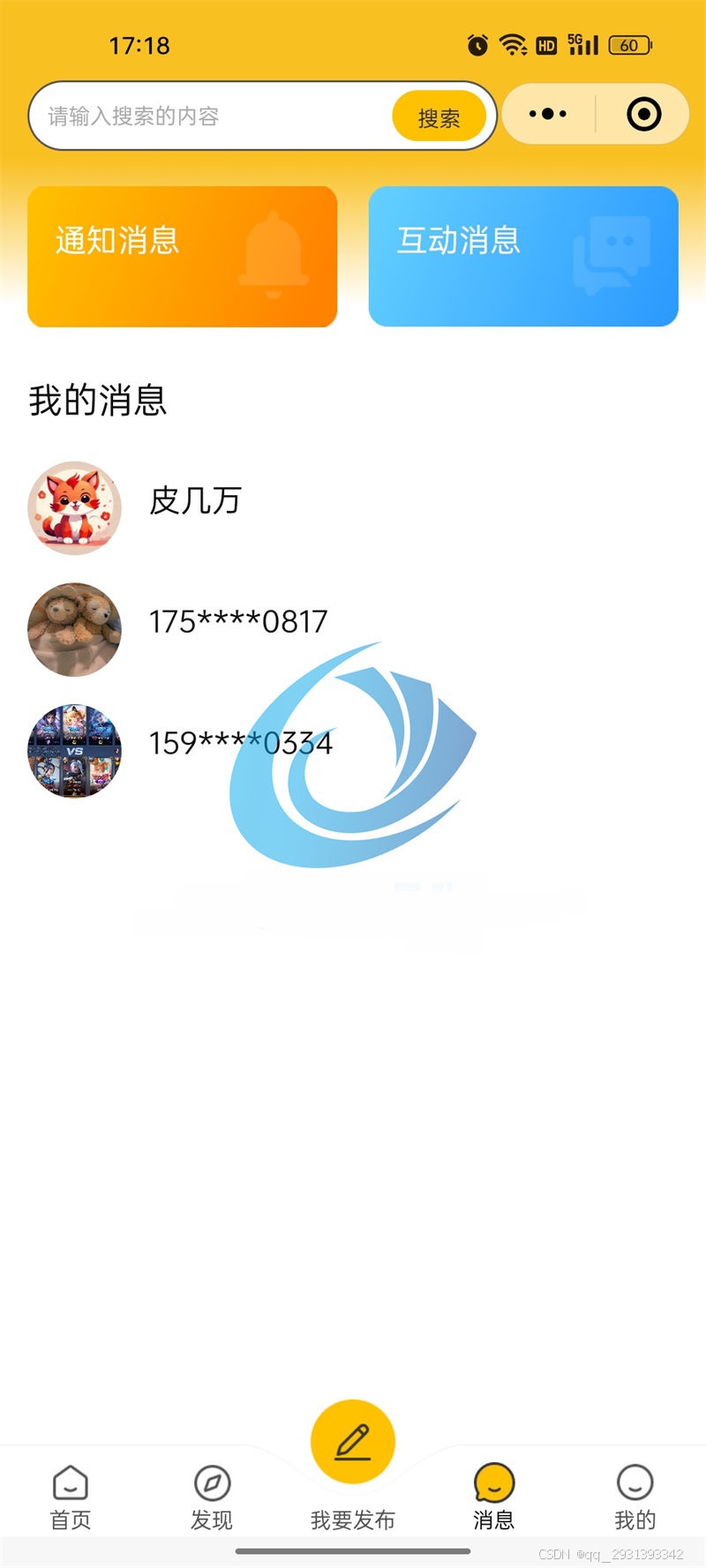706x1568 pixels.
Task: Tap the search input field
Action: (212, 116)
